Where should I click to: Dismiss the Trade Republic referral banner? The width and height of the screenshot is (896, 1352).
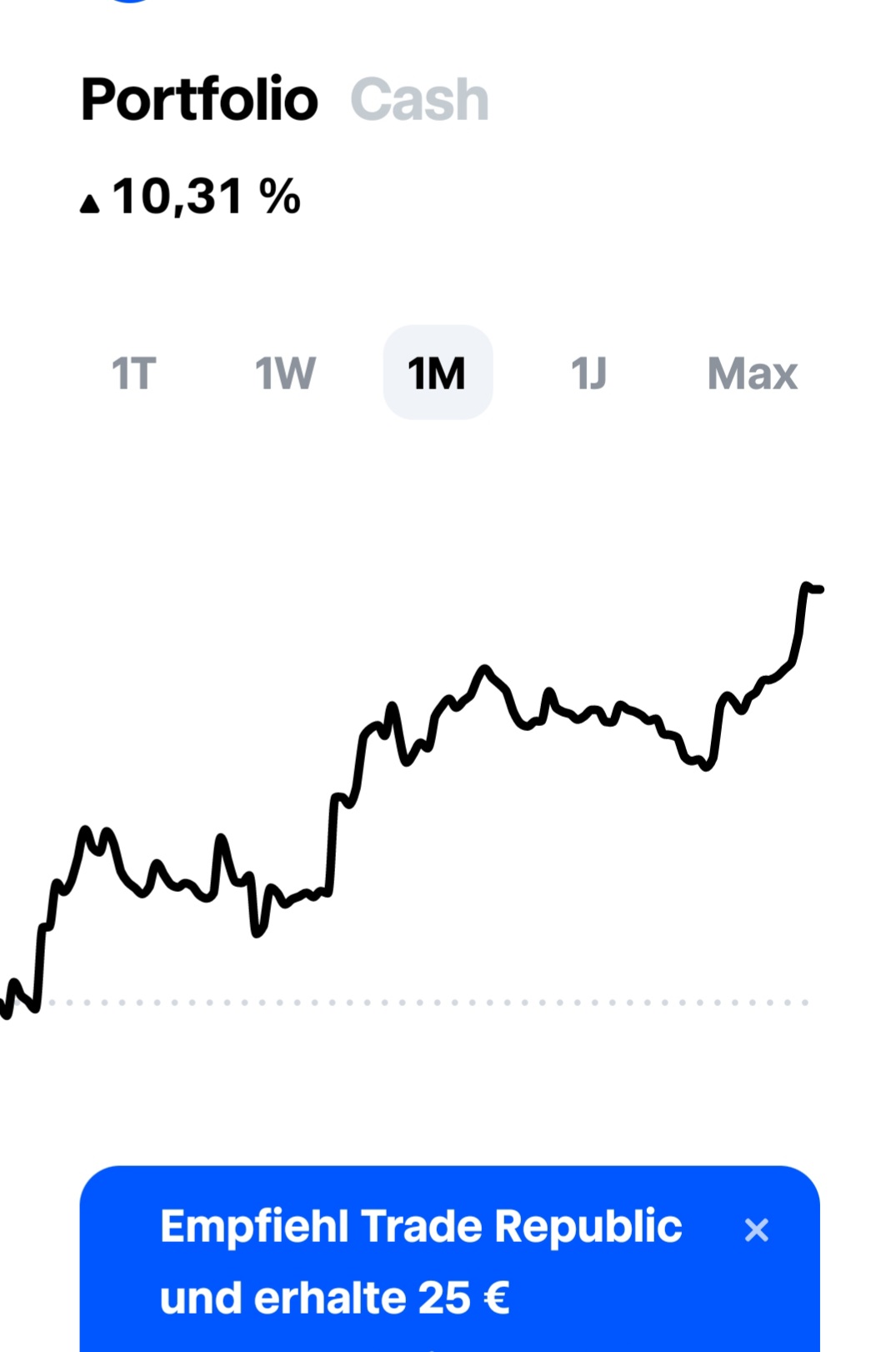pyautogui.click(x=756, y=1230)
